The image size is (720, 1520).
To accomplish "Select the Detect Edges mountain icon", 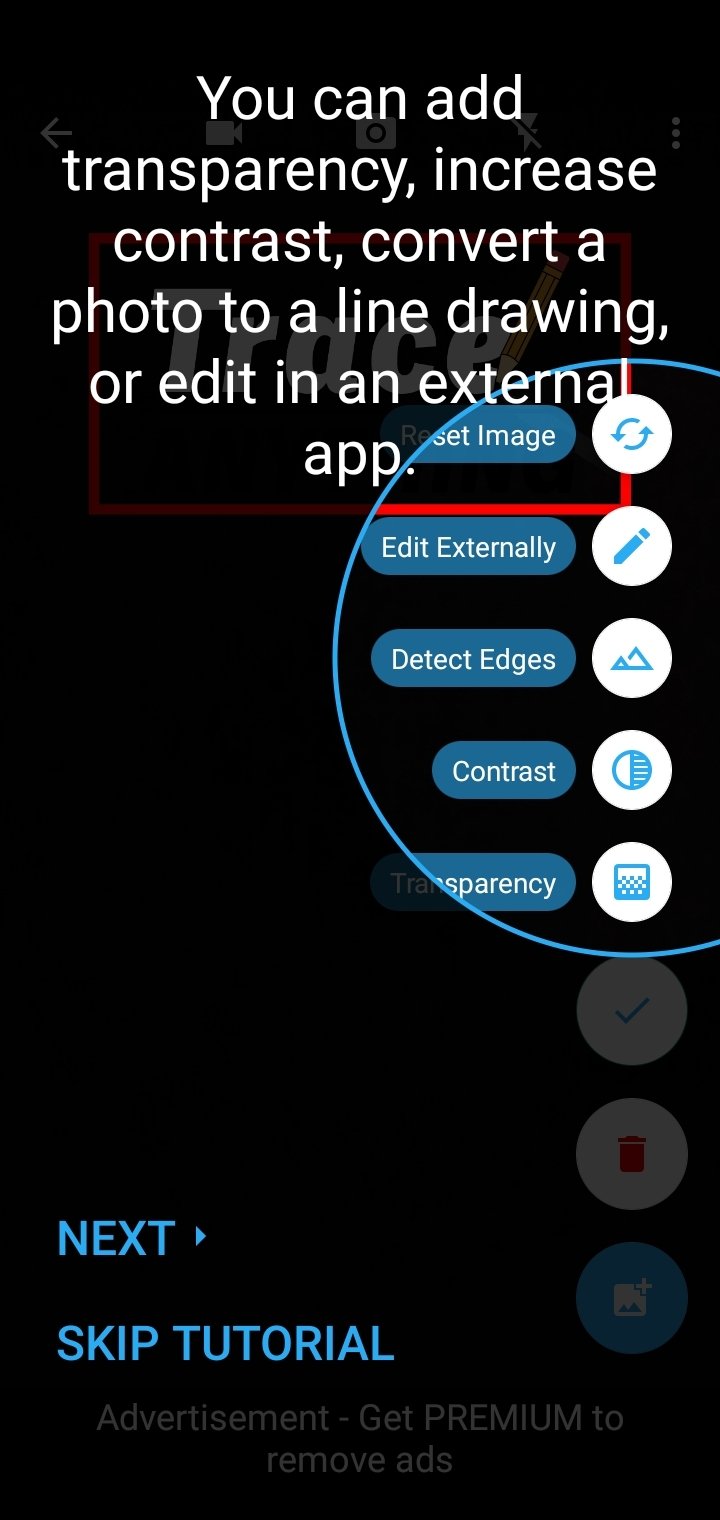I will pos(632,659).
